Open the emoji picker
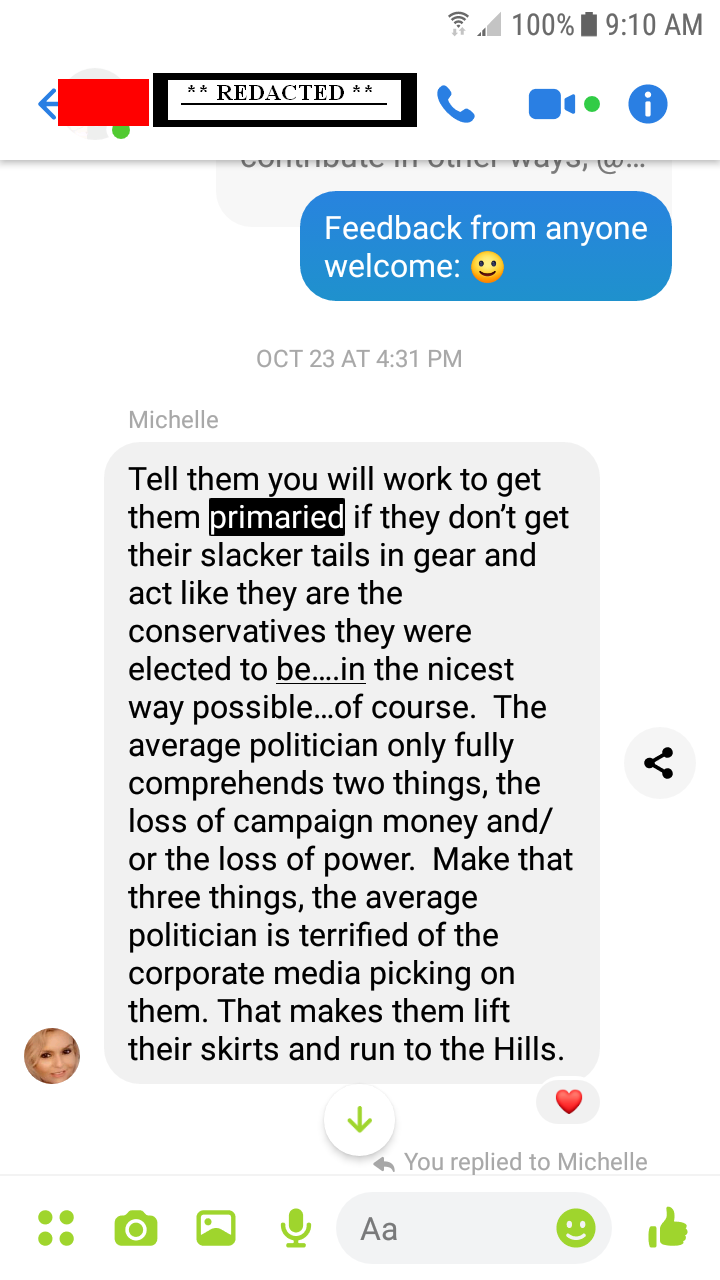 (x=576, y=1228)
